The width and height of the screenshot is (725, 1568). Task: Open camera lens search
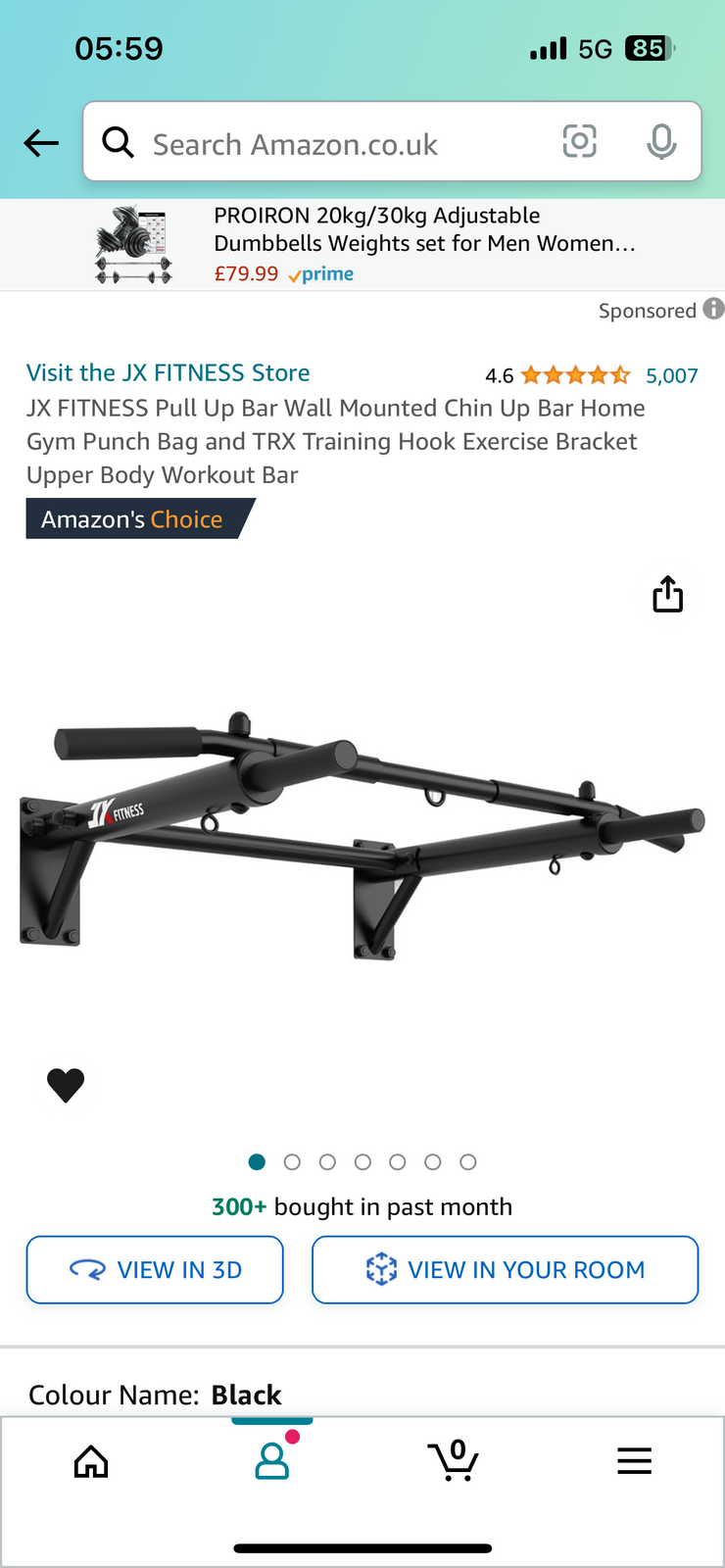tap(579, 142)
